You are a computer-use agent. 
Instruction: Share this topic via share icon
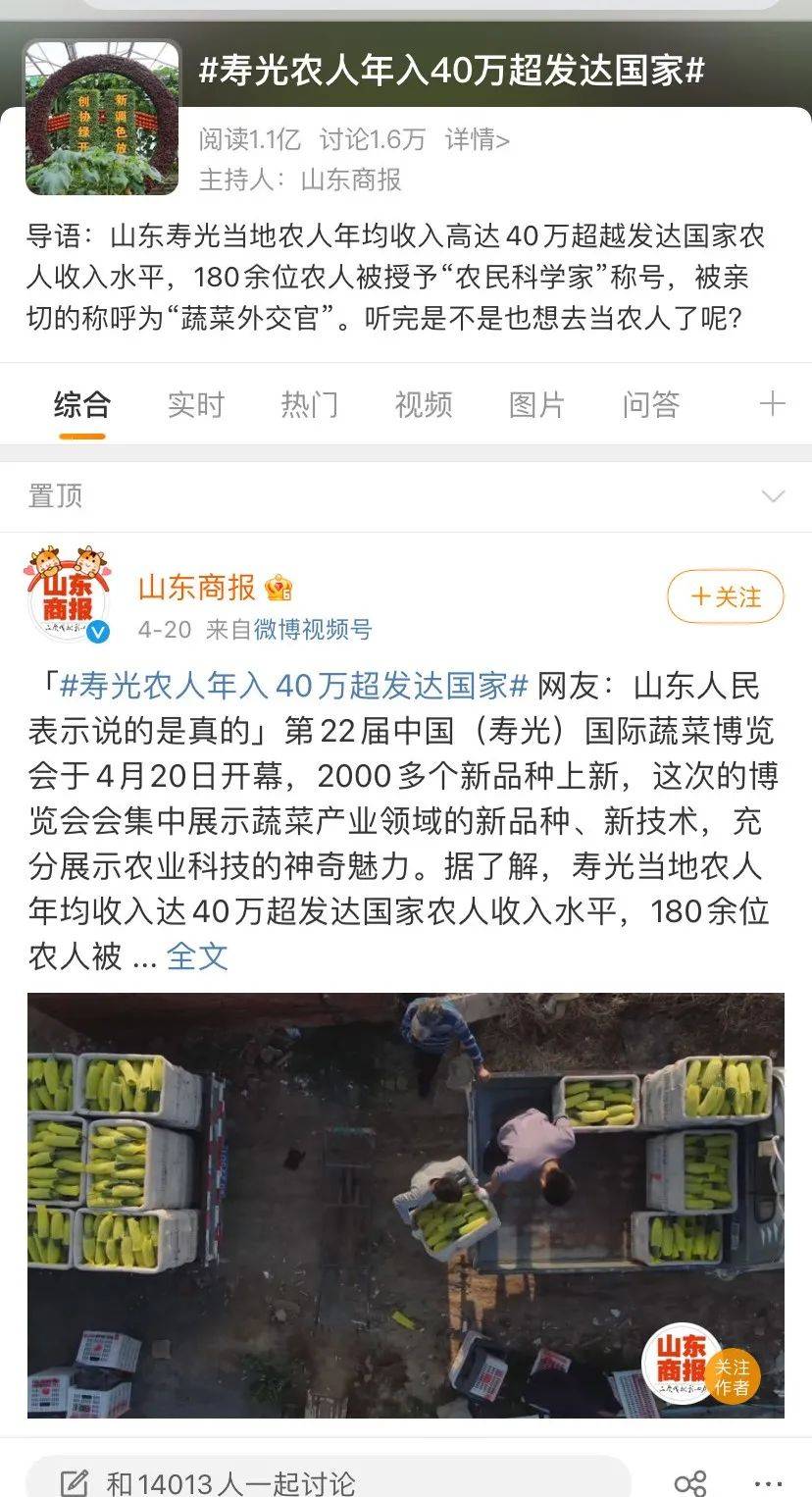click(690, 1482)
